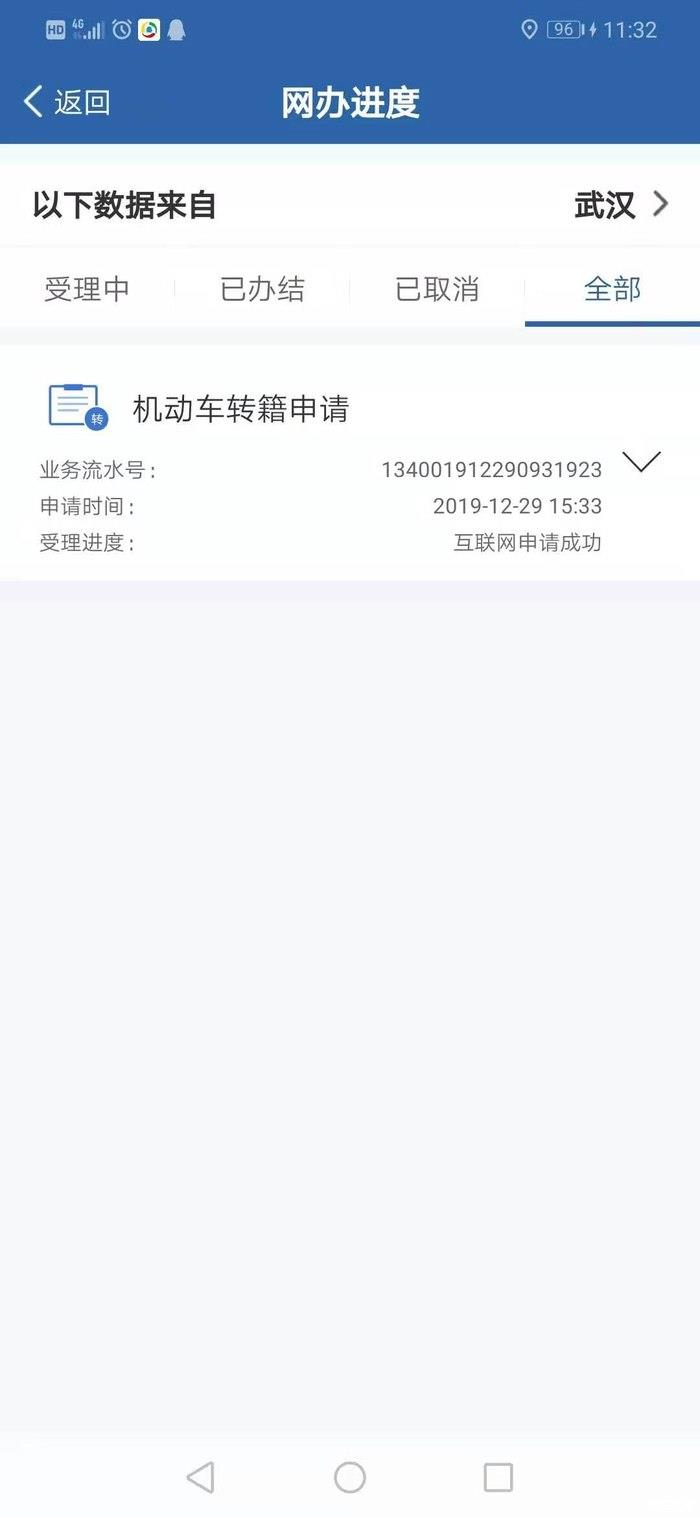Switch to the 已办结 tab

click(262, 289)
